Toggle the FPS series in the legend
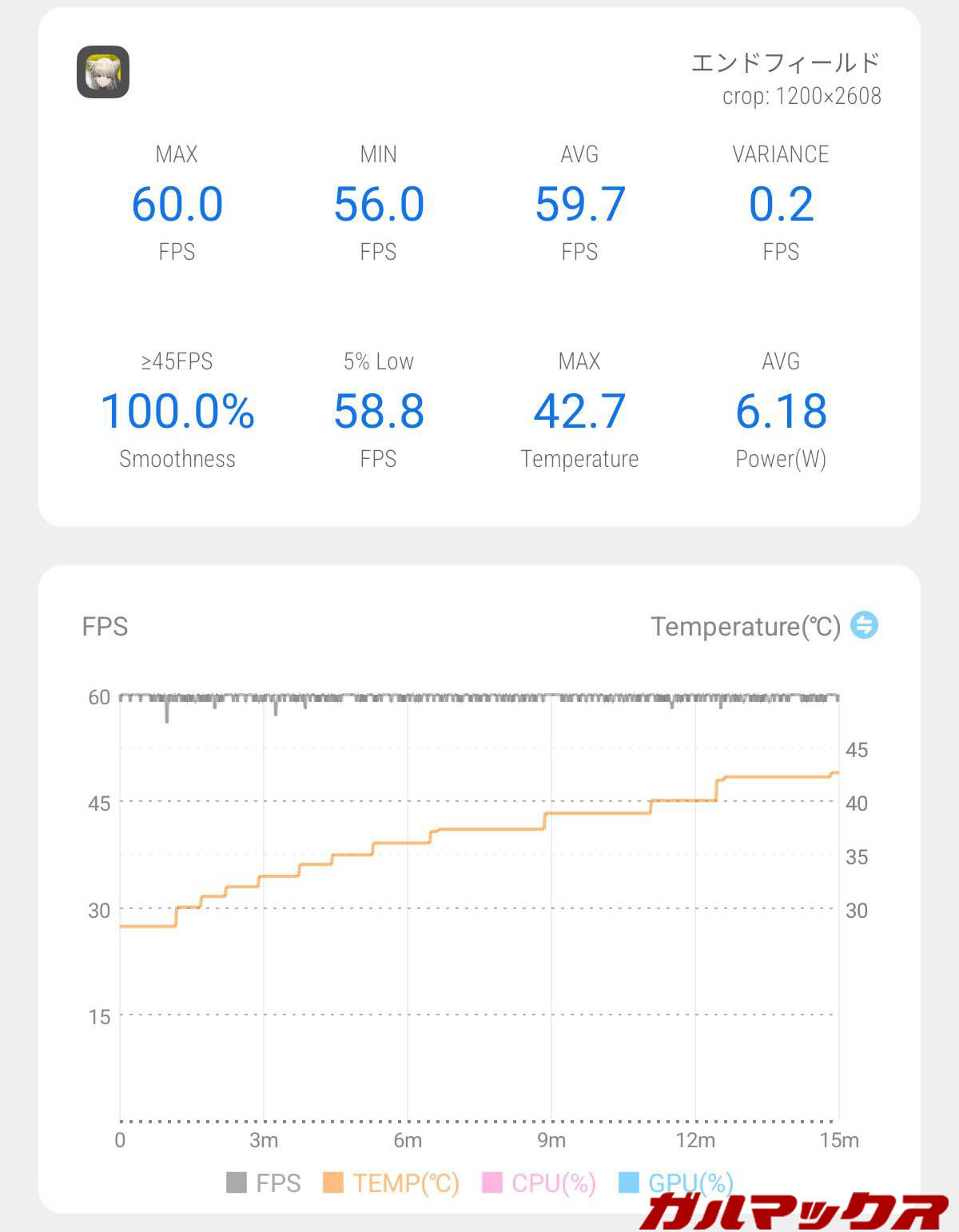The width and height of the screenshot is (959, 1232). (264, 1182)
